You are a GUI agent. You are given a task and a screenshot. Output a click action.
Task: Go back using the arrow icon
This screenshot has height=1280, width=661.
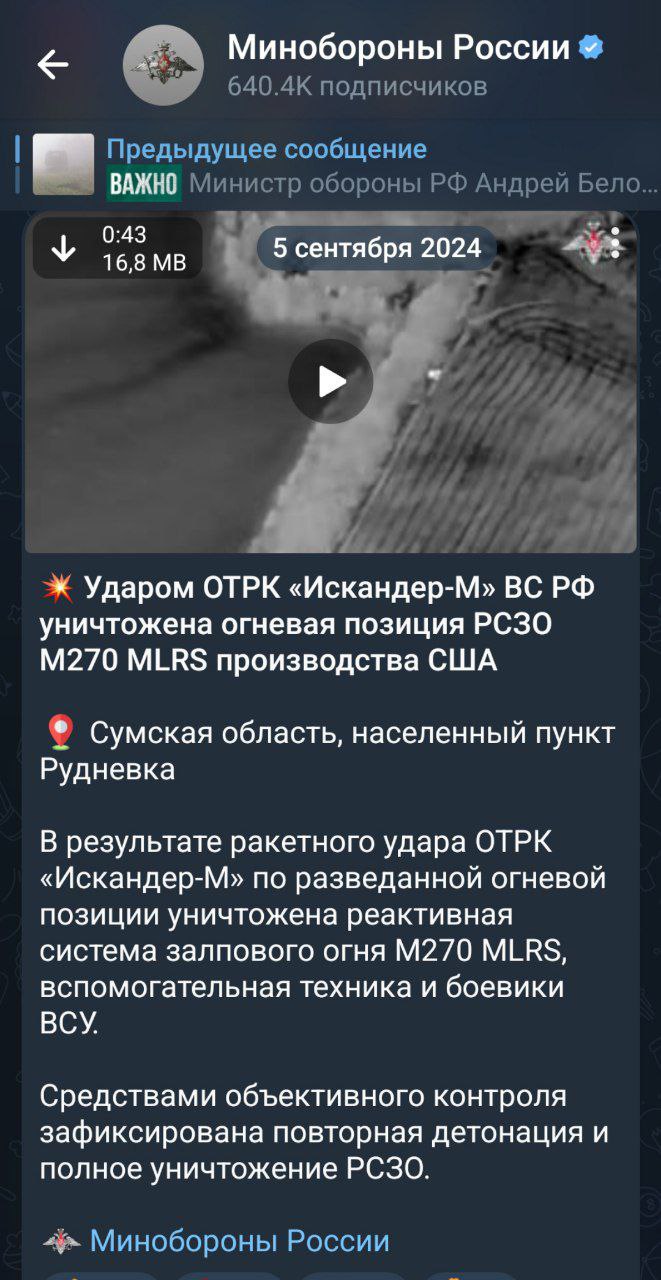point(52,65)
